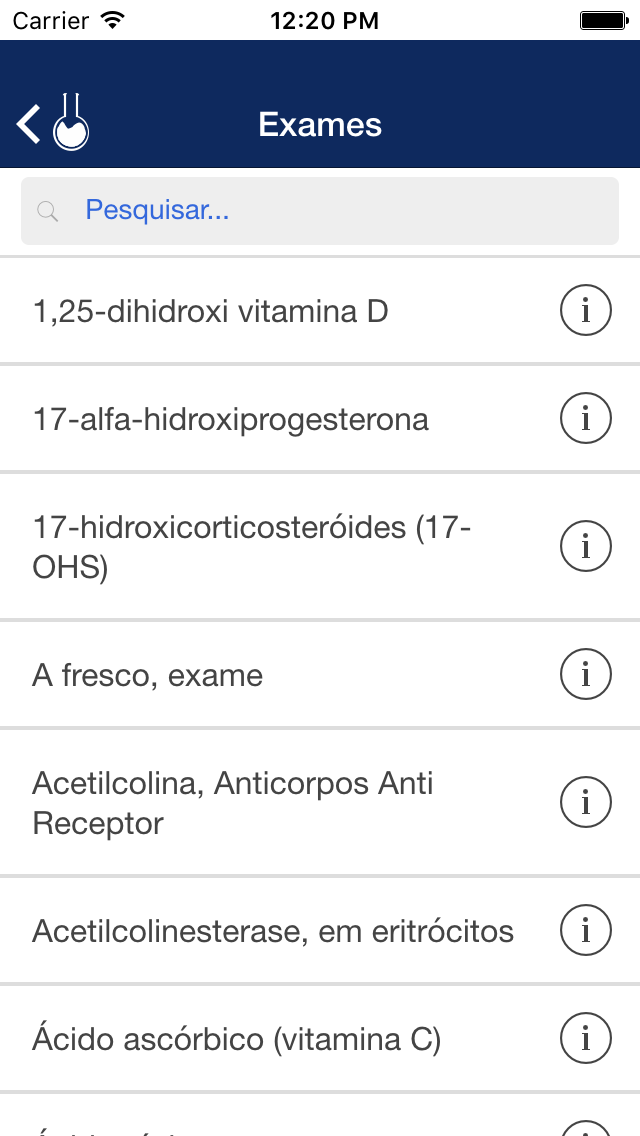Select 17-alfa-hidroxiprogesterona from the list
This screenshot has width=640, height=1136.
(x=320, y=419)
